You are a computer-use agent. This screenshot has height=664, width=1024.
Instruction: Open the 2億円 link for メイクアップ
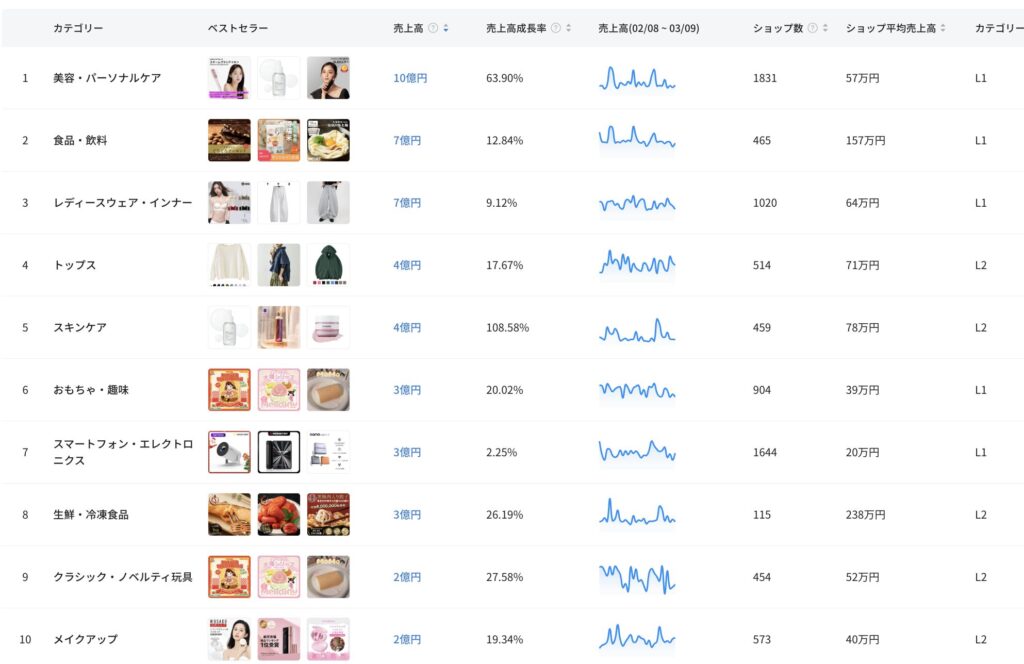tap(407, 639)
